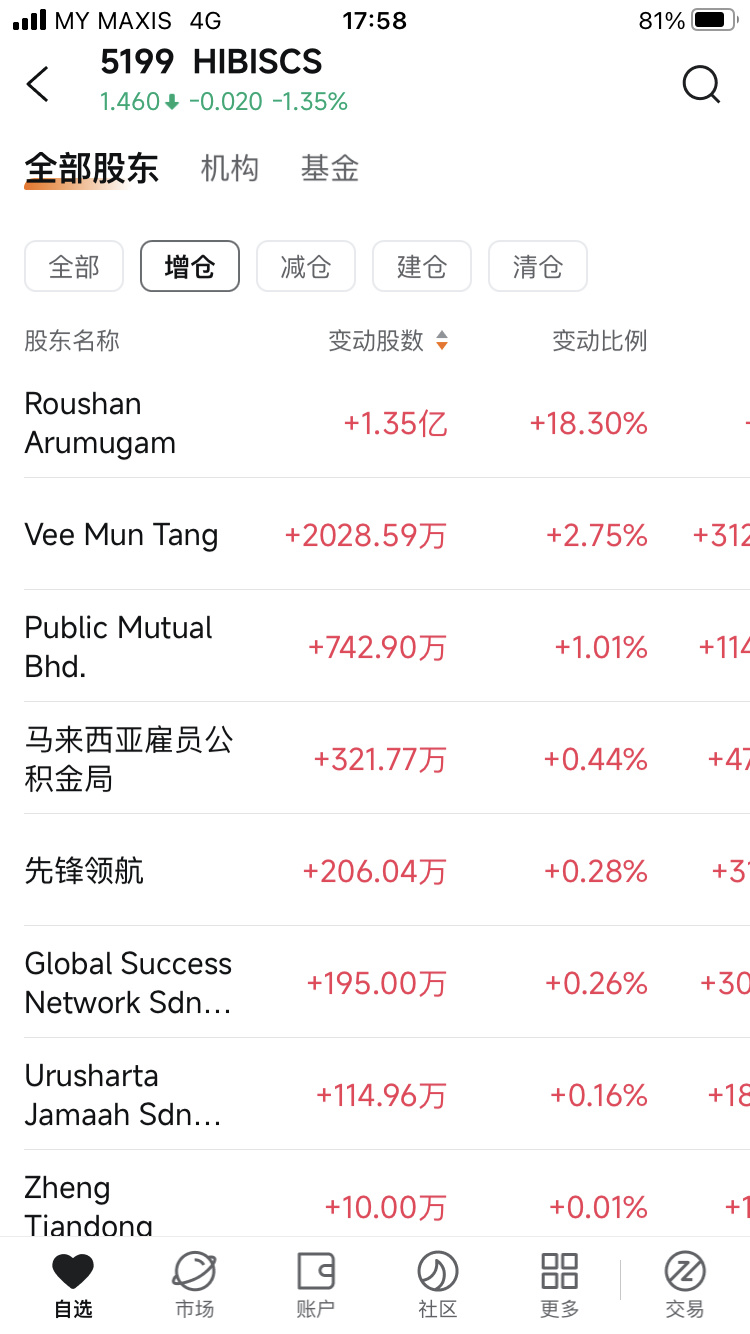This screenshot has height=1334, width=750.
Task: Open Global Success Network Sdn row
Action: (x=375, y=983)
